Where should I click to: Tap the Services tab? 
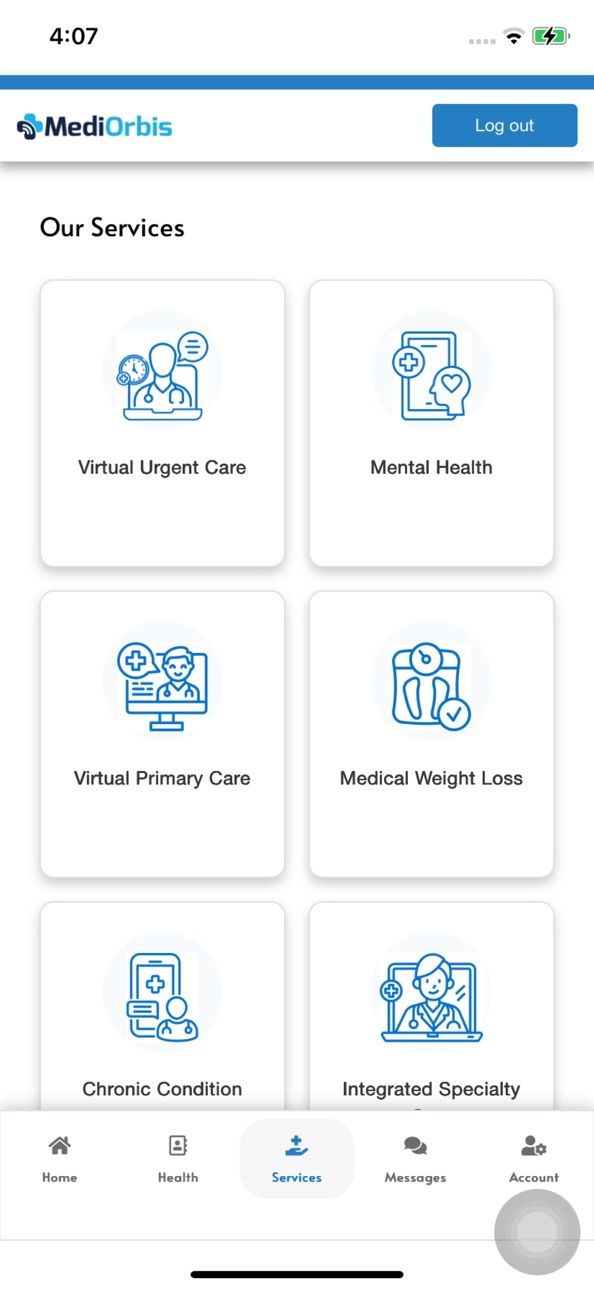point(297,1159)
